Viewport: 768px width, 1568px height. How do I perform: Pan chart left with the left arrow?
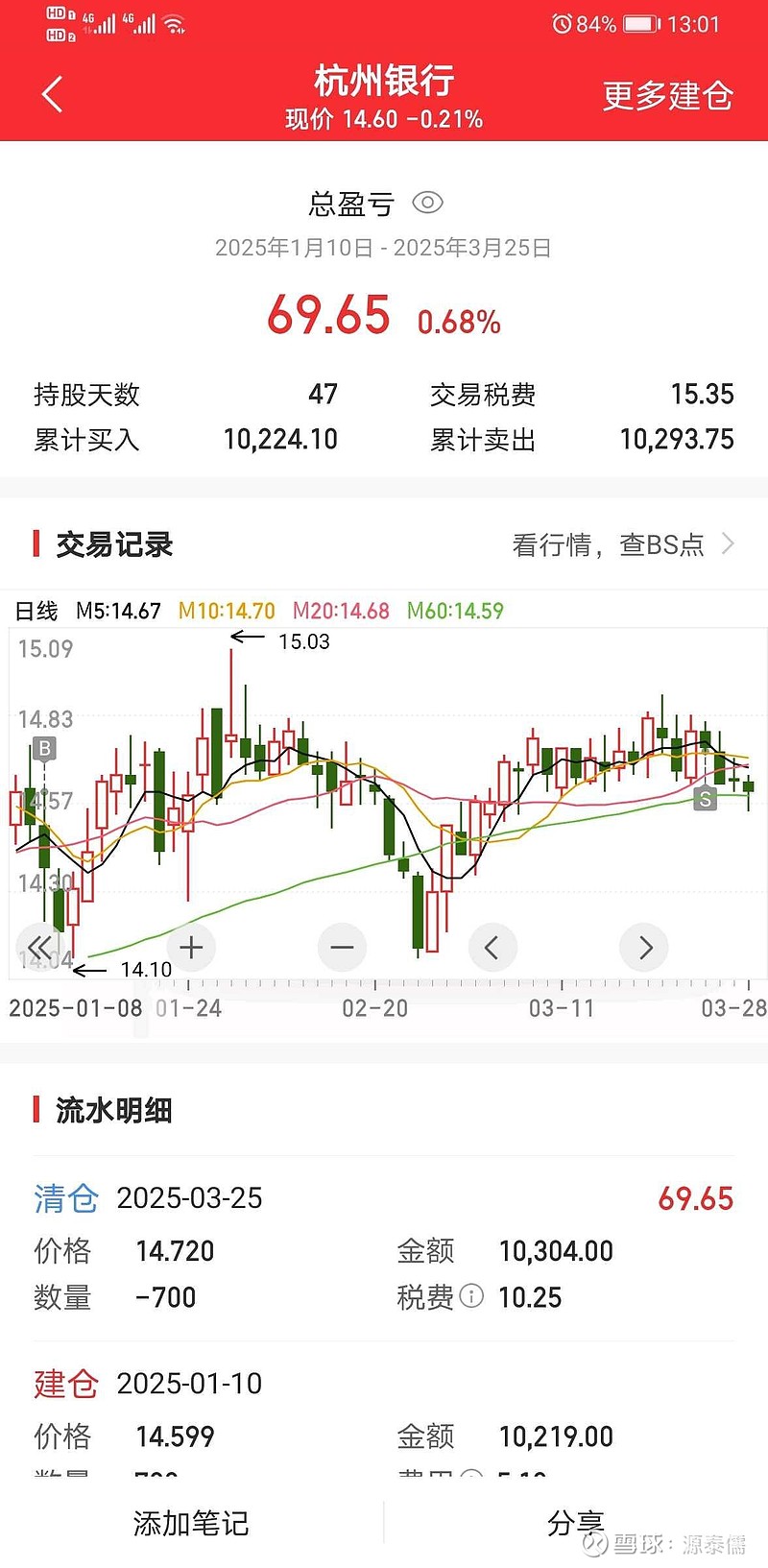coord(492,947)
